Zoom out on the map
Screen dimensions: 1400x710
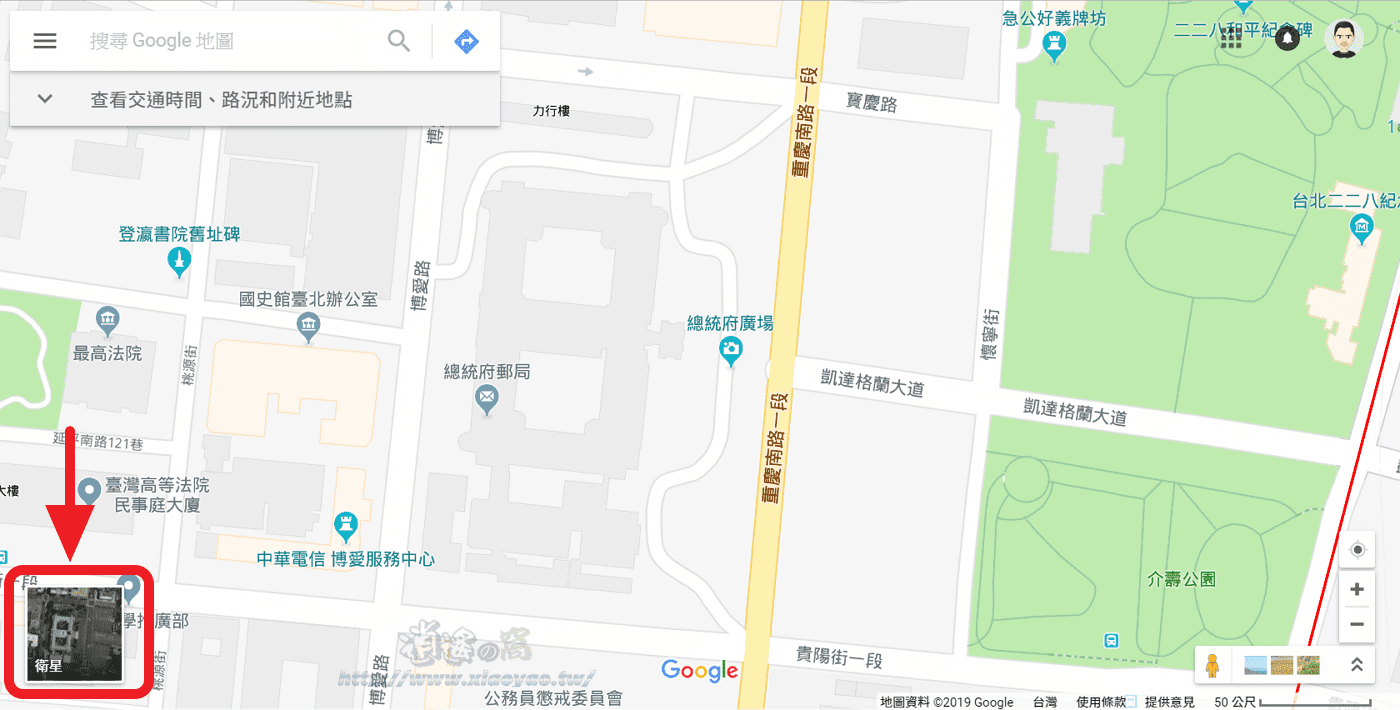pos(1357,624)
